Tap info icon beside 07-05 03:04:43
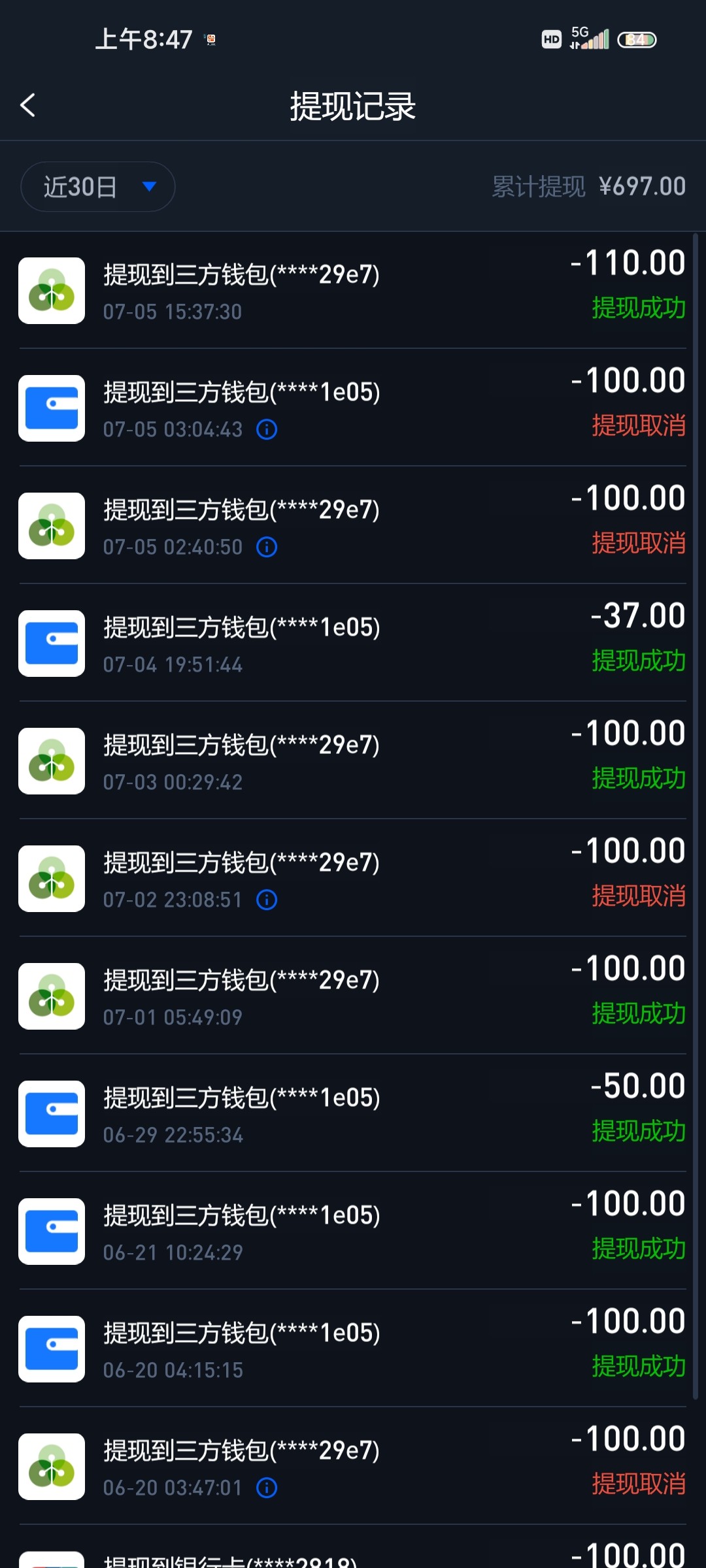The image size is (706, 1568). (x=267, y=430)
